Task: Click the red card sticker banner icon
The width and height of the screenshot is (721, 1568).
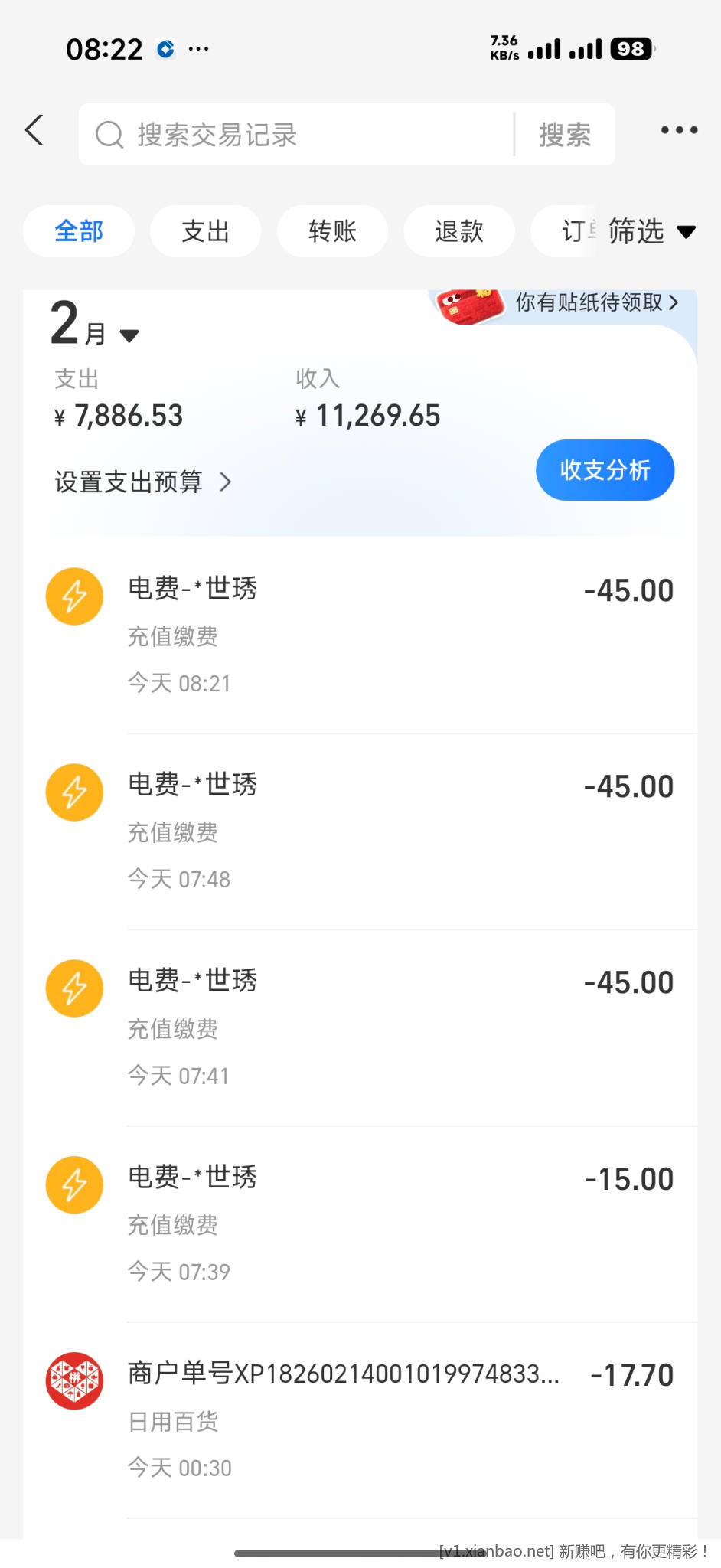Action: click(468, 303)
